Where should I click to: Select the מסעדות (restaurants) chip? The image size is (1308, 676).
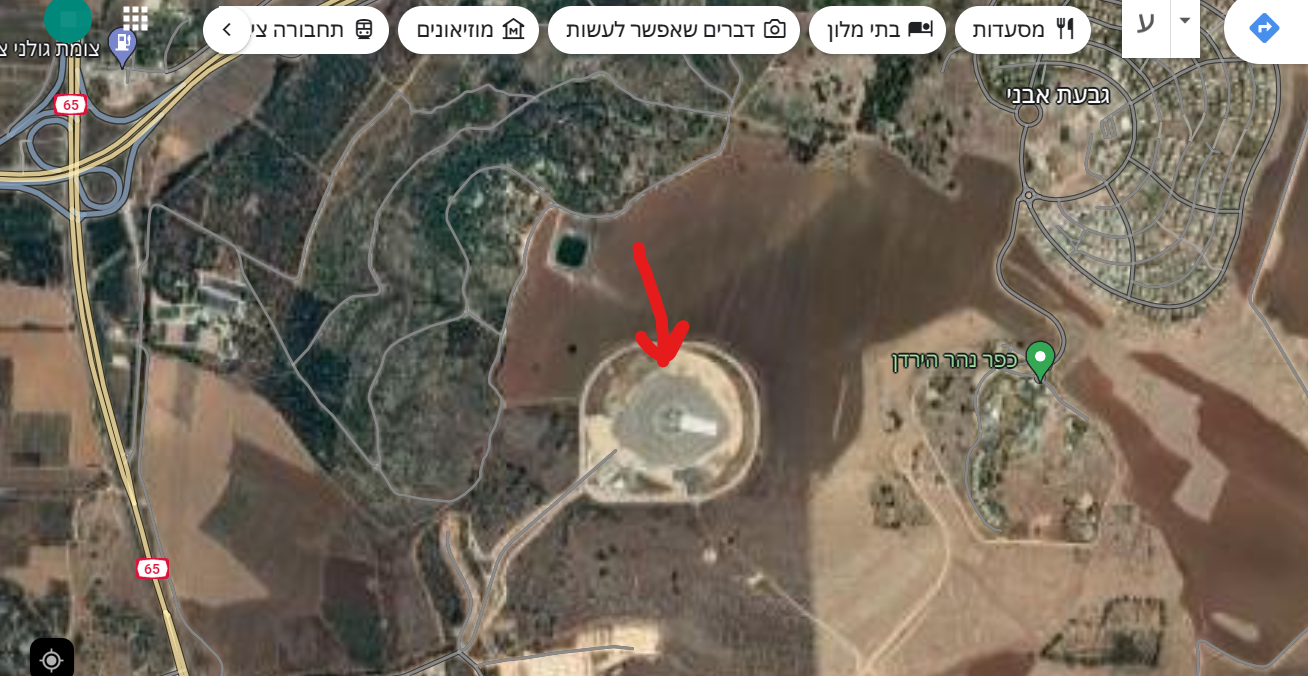[1022, 30]
